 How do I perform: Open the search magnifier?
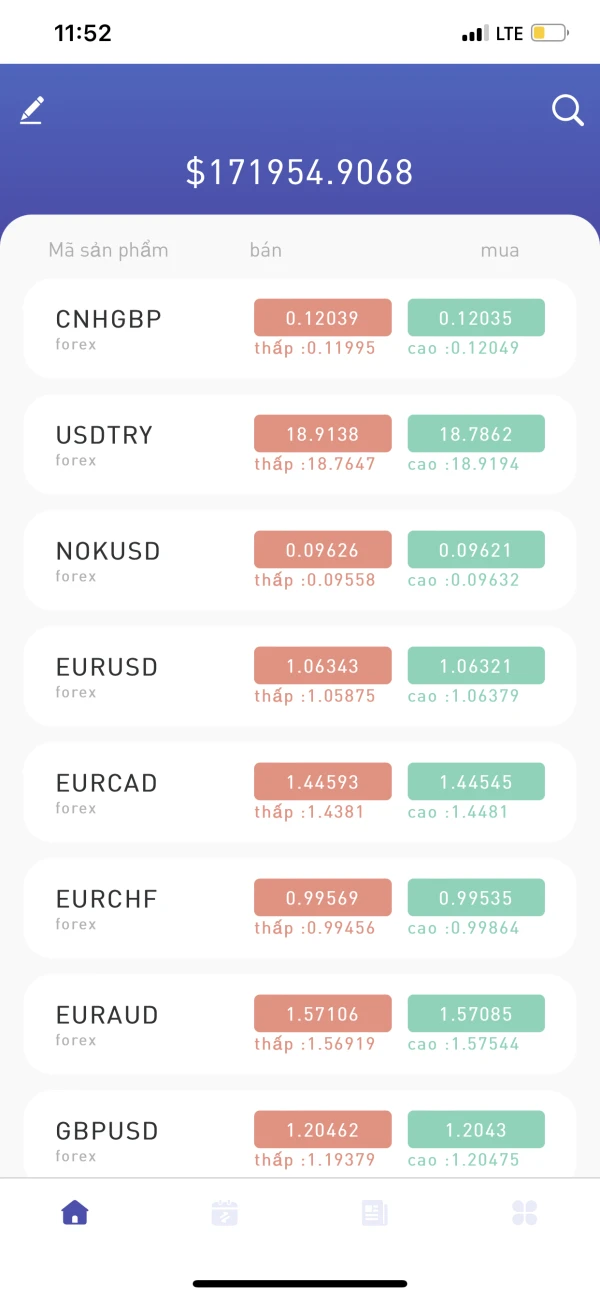(567, 111)
